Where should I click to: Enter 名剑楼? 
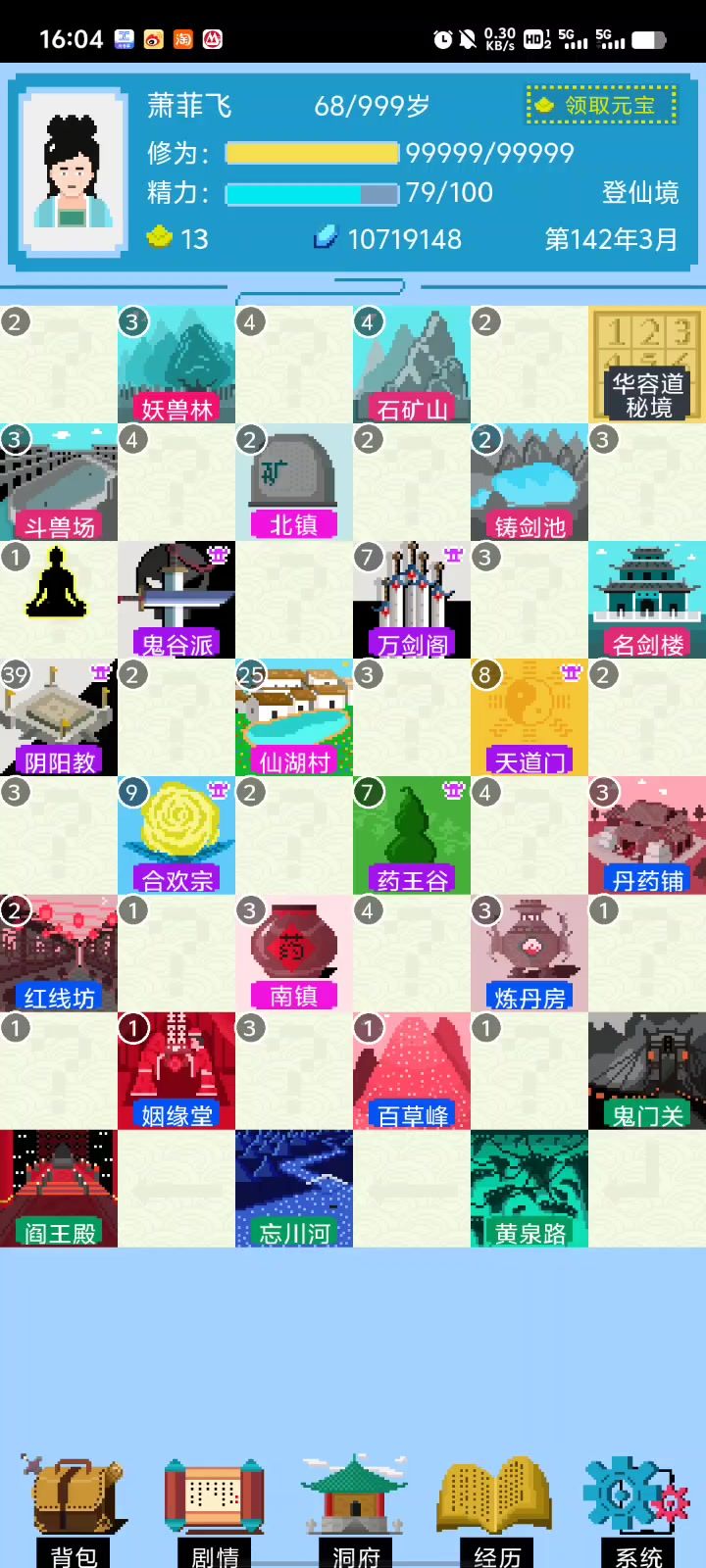647,600
